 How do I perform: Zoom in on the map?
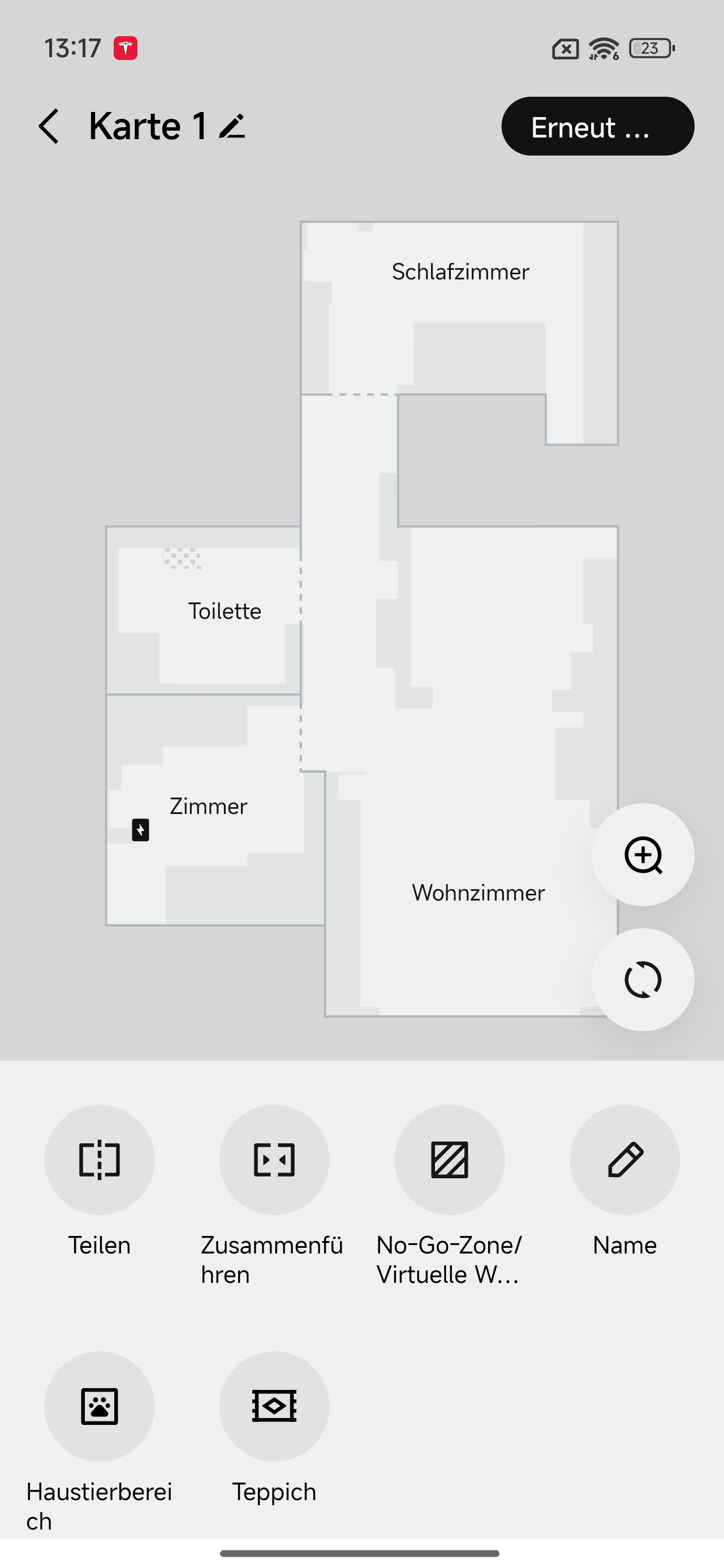point(643,855)
